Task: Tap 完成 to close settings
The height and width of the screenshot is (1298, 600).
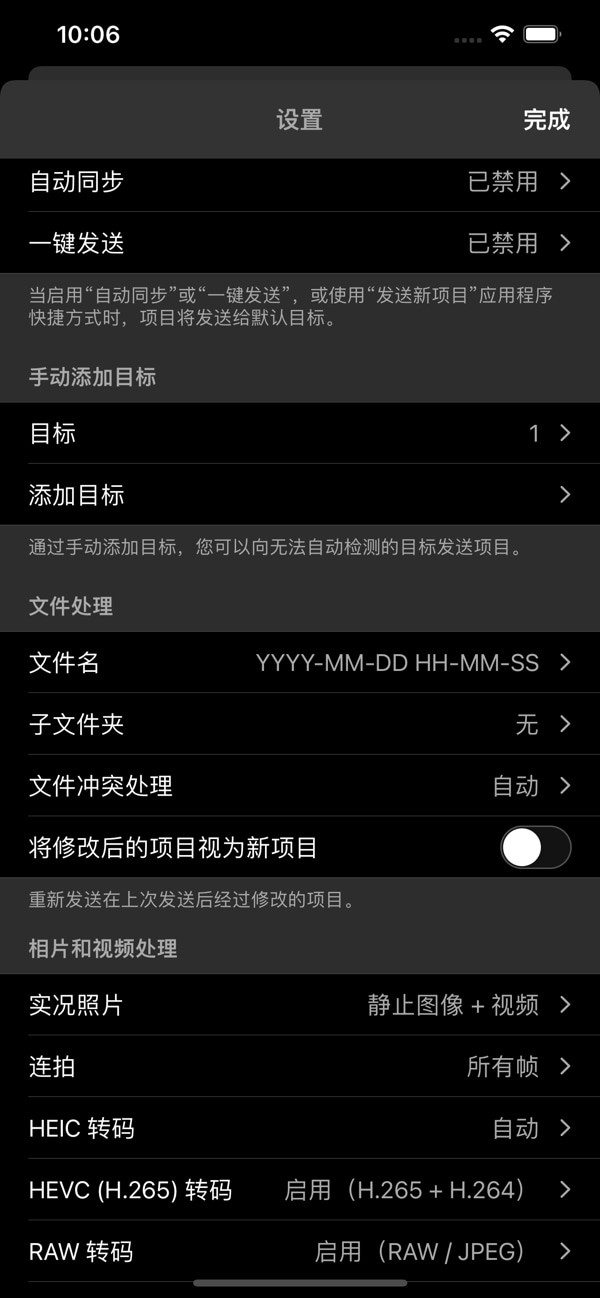Action: click(x=546, y=120)
